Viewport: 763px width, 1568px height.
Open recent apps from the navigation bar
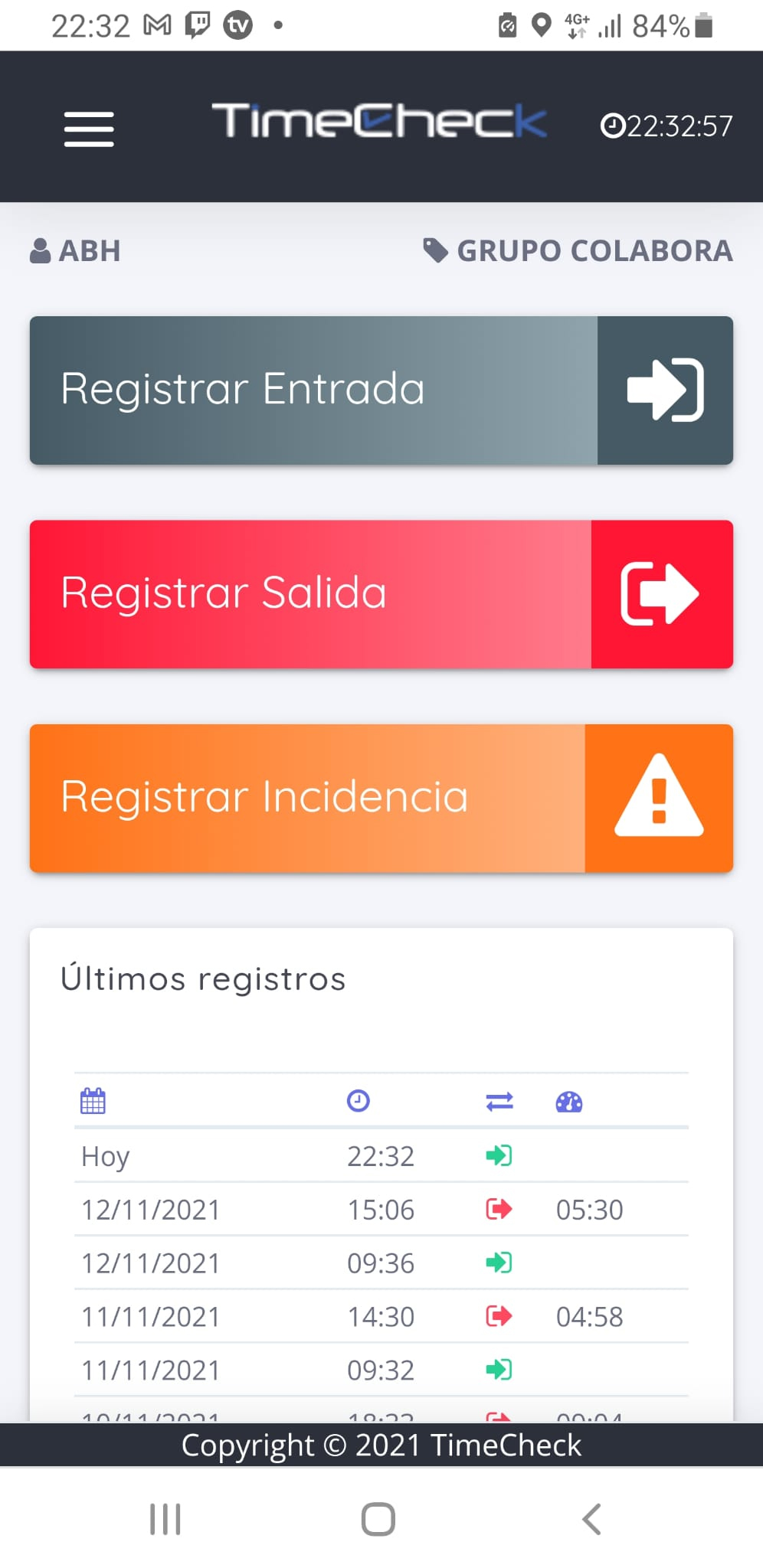click(x=165, y=1519)
